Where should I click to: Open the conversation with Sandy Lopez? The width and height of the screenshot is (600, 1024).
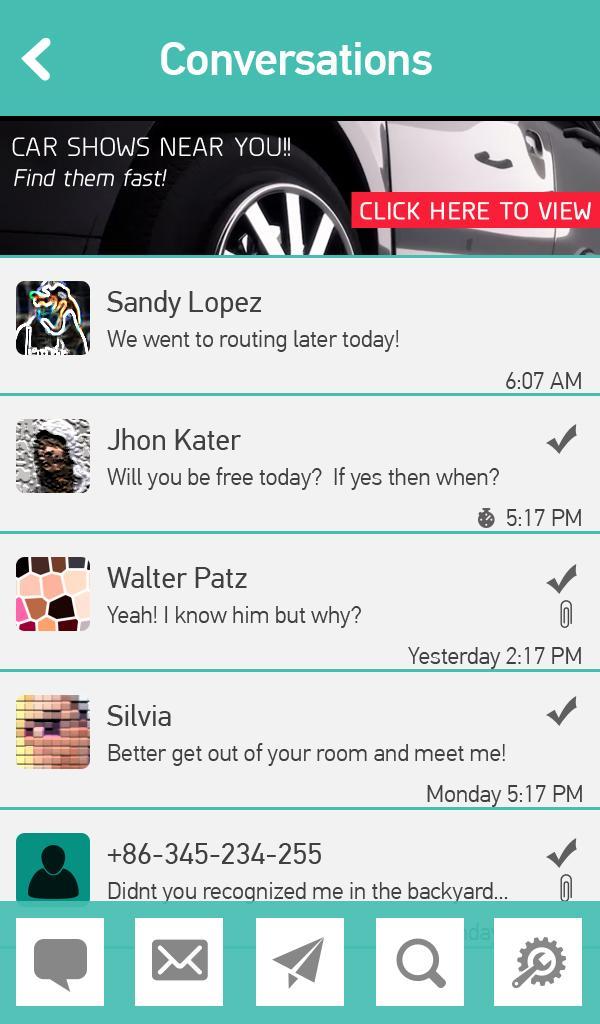click(x=300, y=325)
